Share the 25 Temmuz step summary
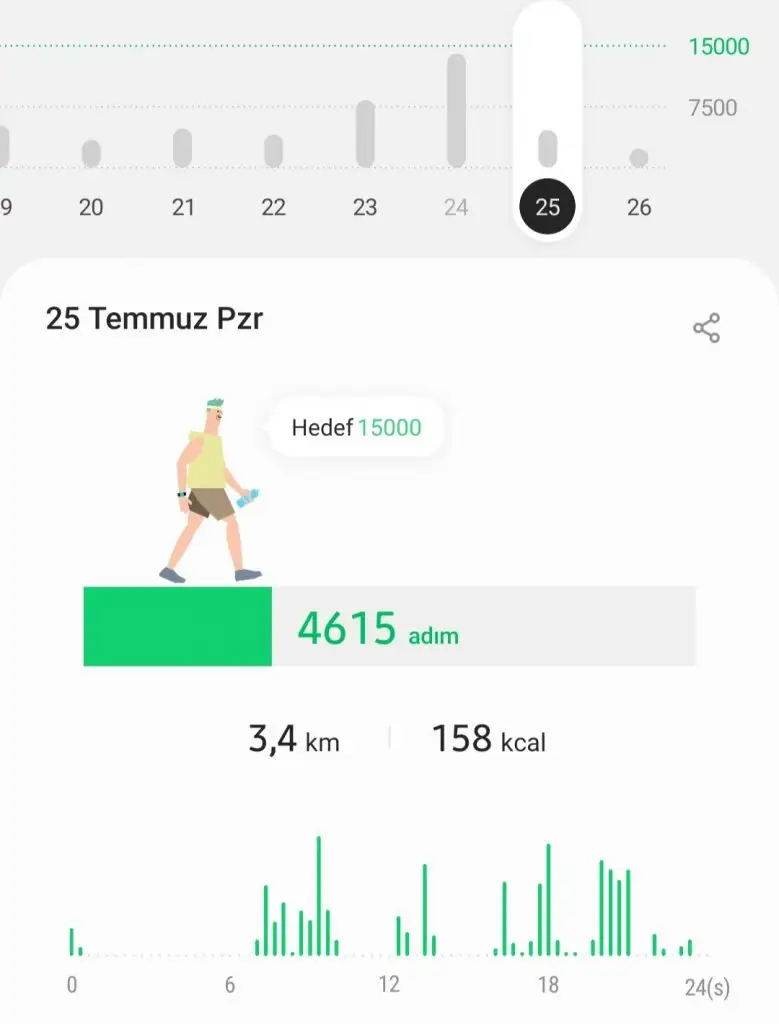 pos(706,328)
